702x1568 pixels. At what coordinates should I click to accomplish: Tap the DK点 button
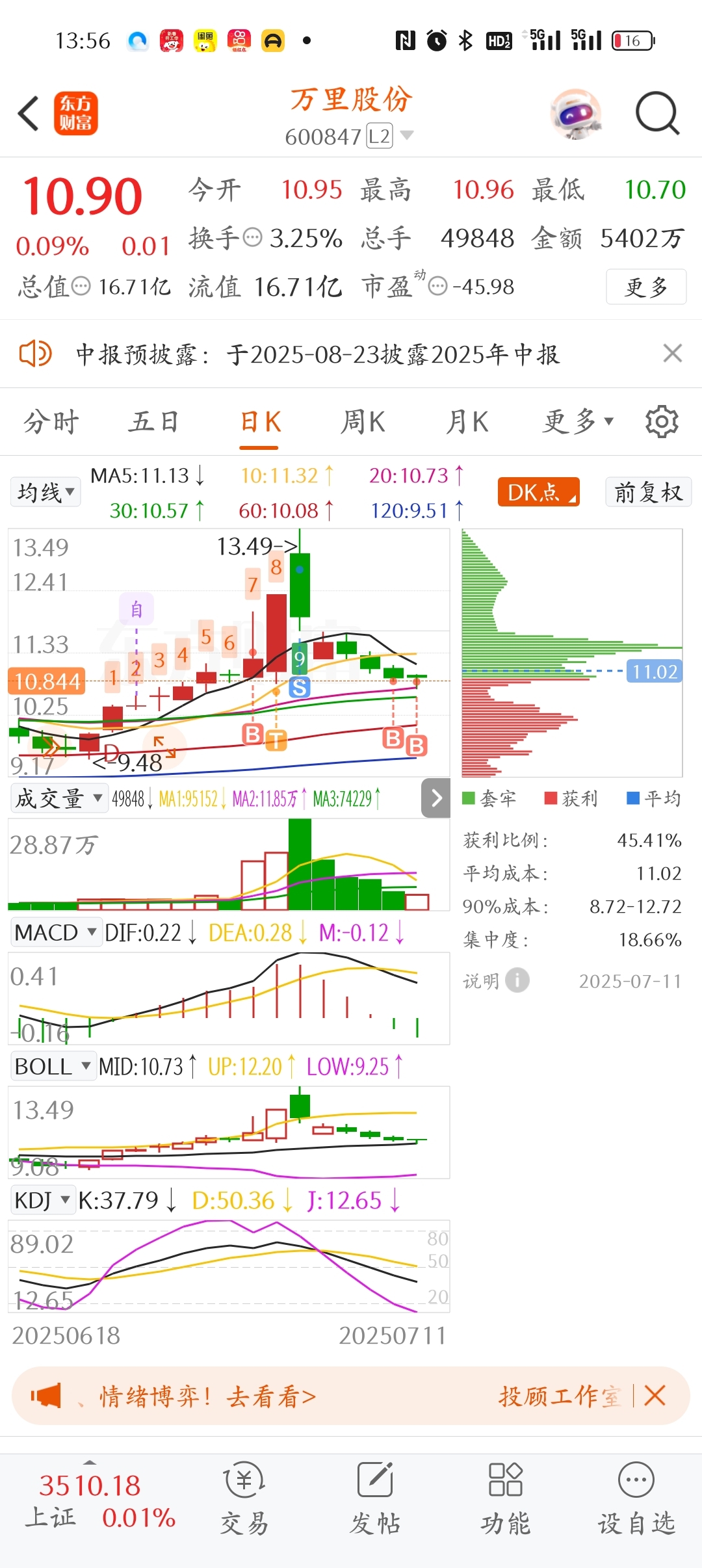538,492
